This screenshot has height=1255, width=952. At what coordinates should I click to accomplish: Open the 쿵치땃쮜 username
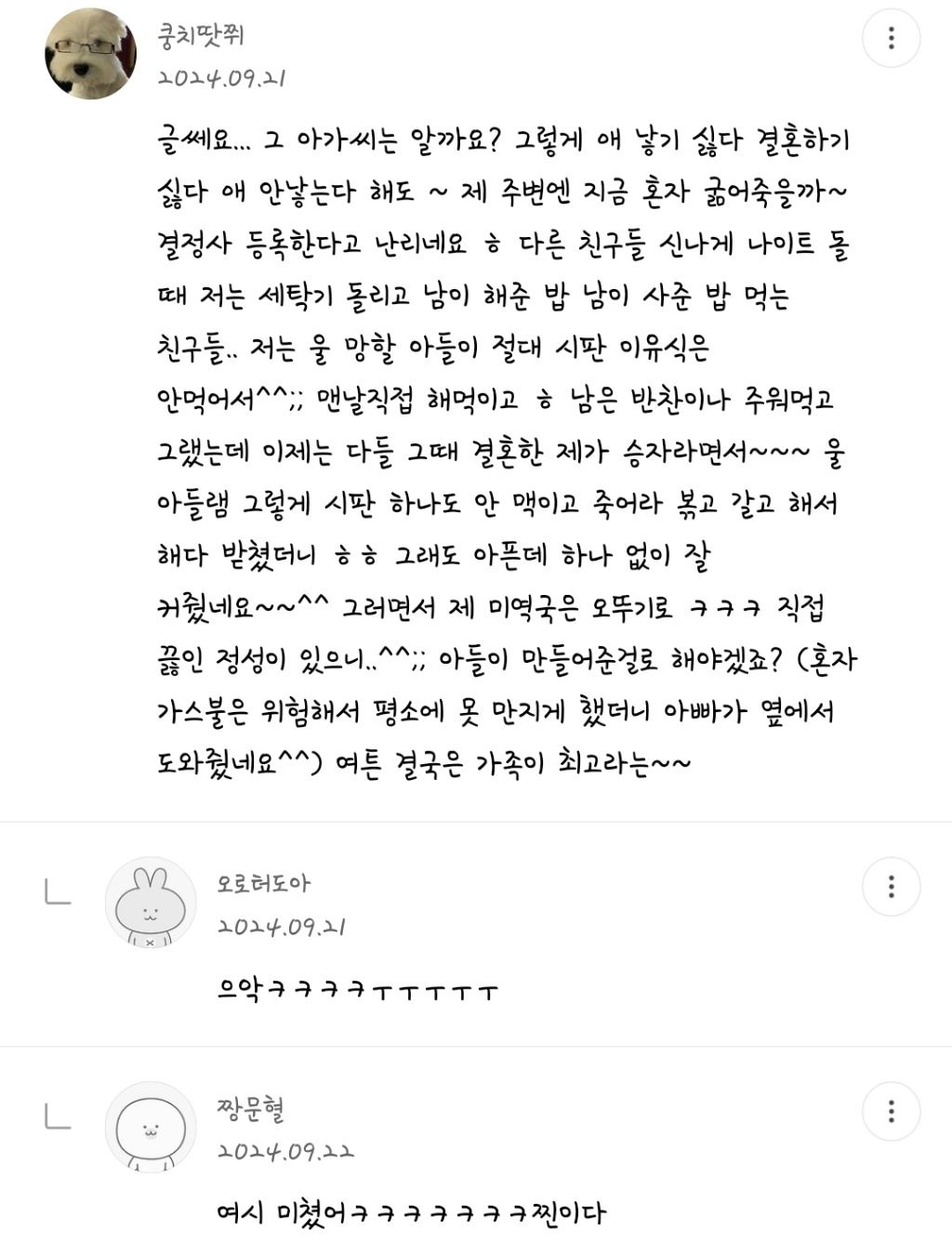coord(201,37)
